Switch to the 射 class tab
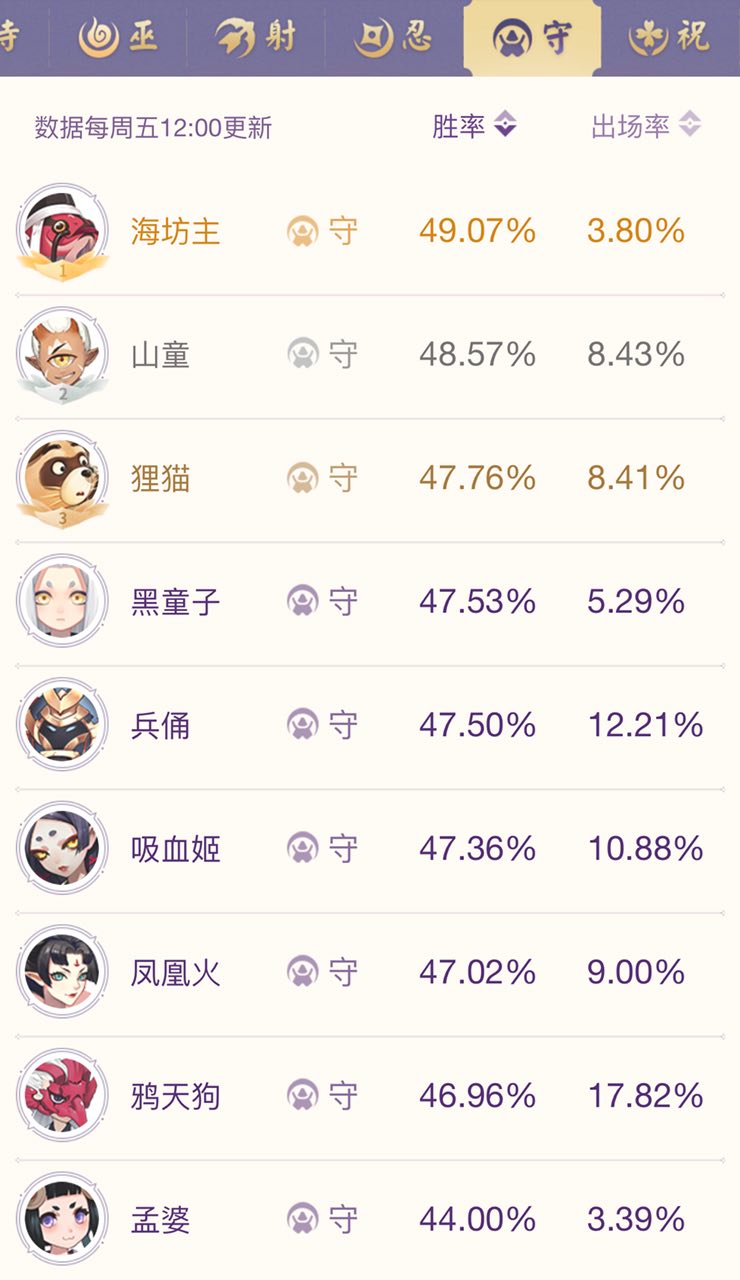The width and height of the screenshot is (740, 1280). (255, 38)
